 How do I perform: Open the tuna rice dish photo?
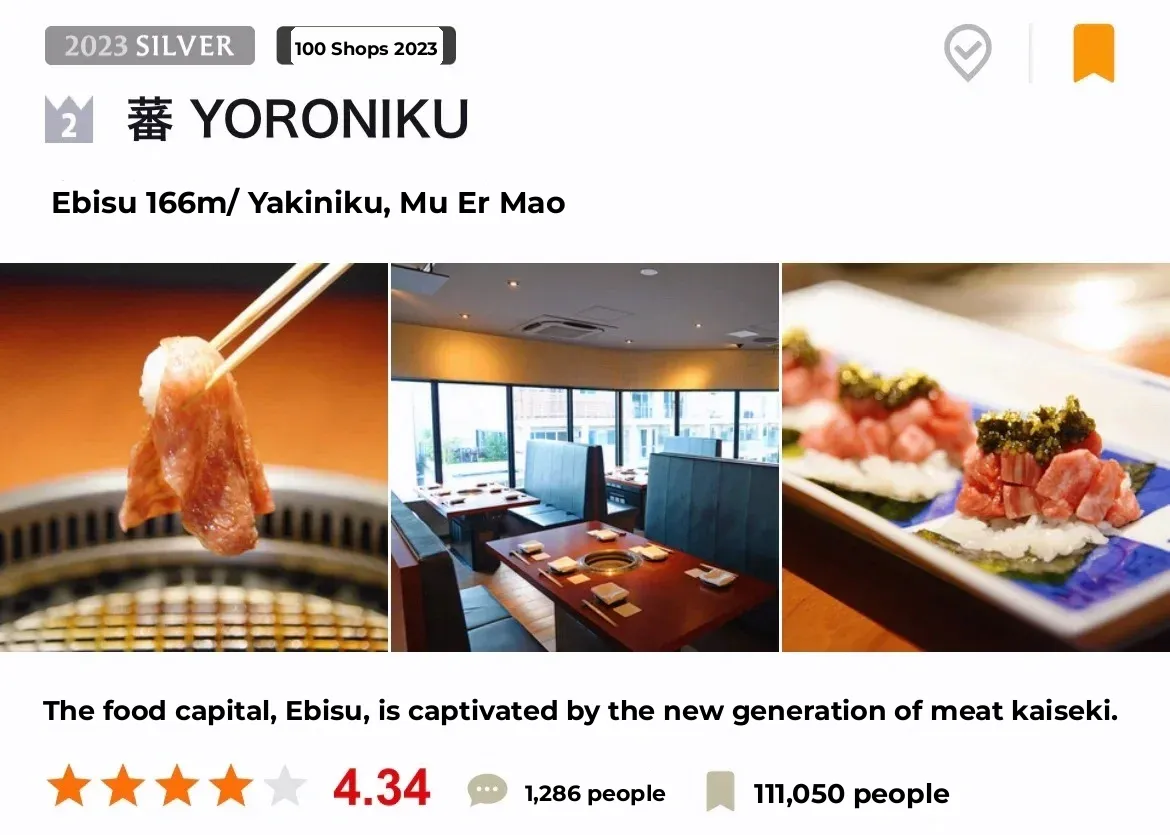click(975, 457)
